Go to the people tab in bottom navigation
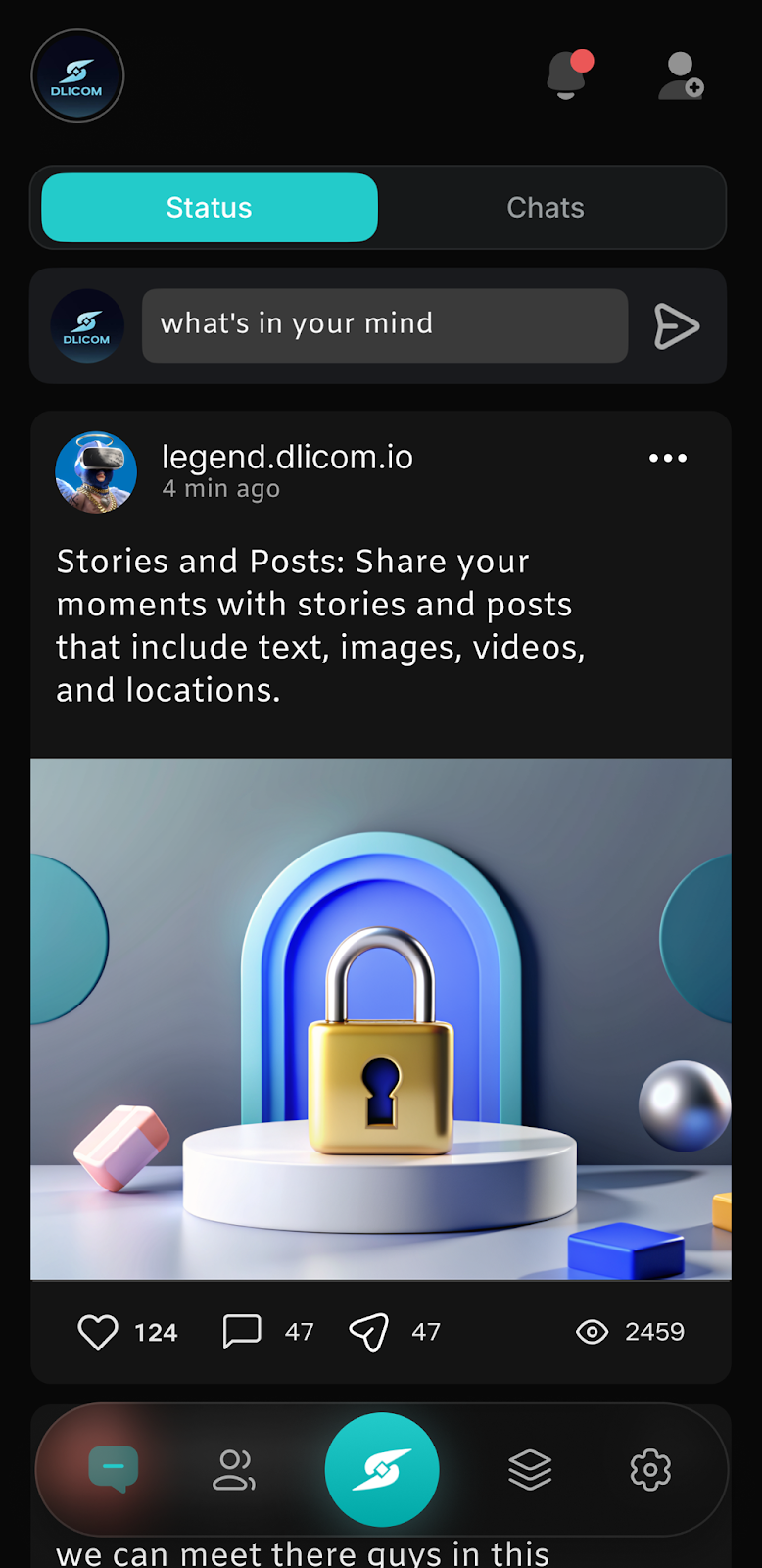762x1568 pixels. [234, 1469]
